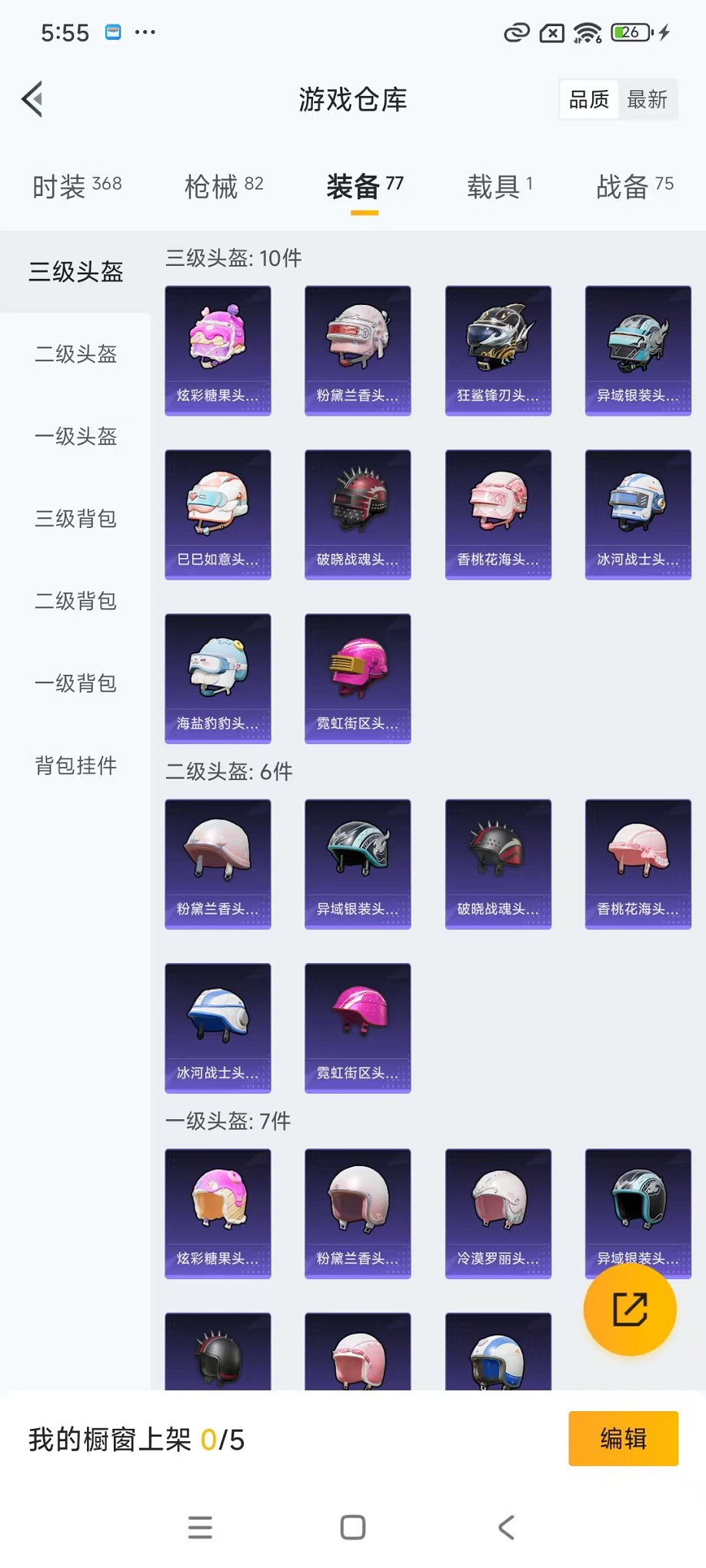Image resolution: width=706 pixels, height=1568 pixels.
Task: Jump to 二级背包 category
Action: tap(75, 601)
